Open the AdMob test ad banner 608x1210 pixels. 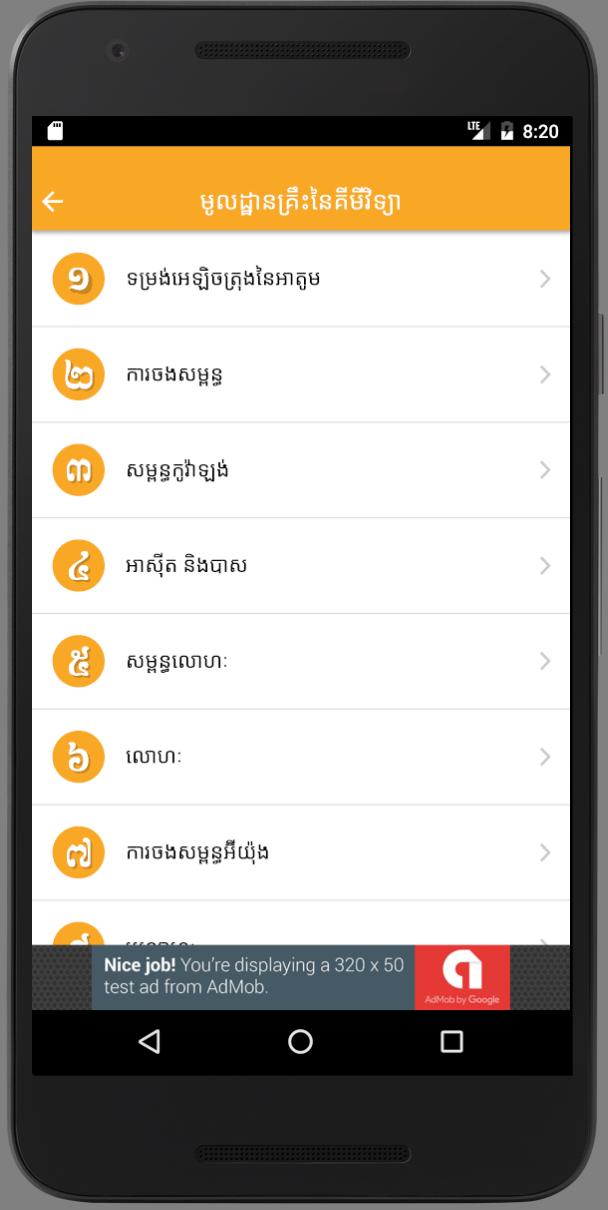coord(300,977)
